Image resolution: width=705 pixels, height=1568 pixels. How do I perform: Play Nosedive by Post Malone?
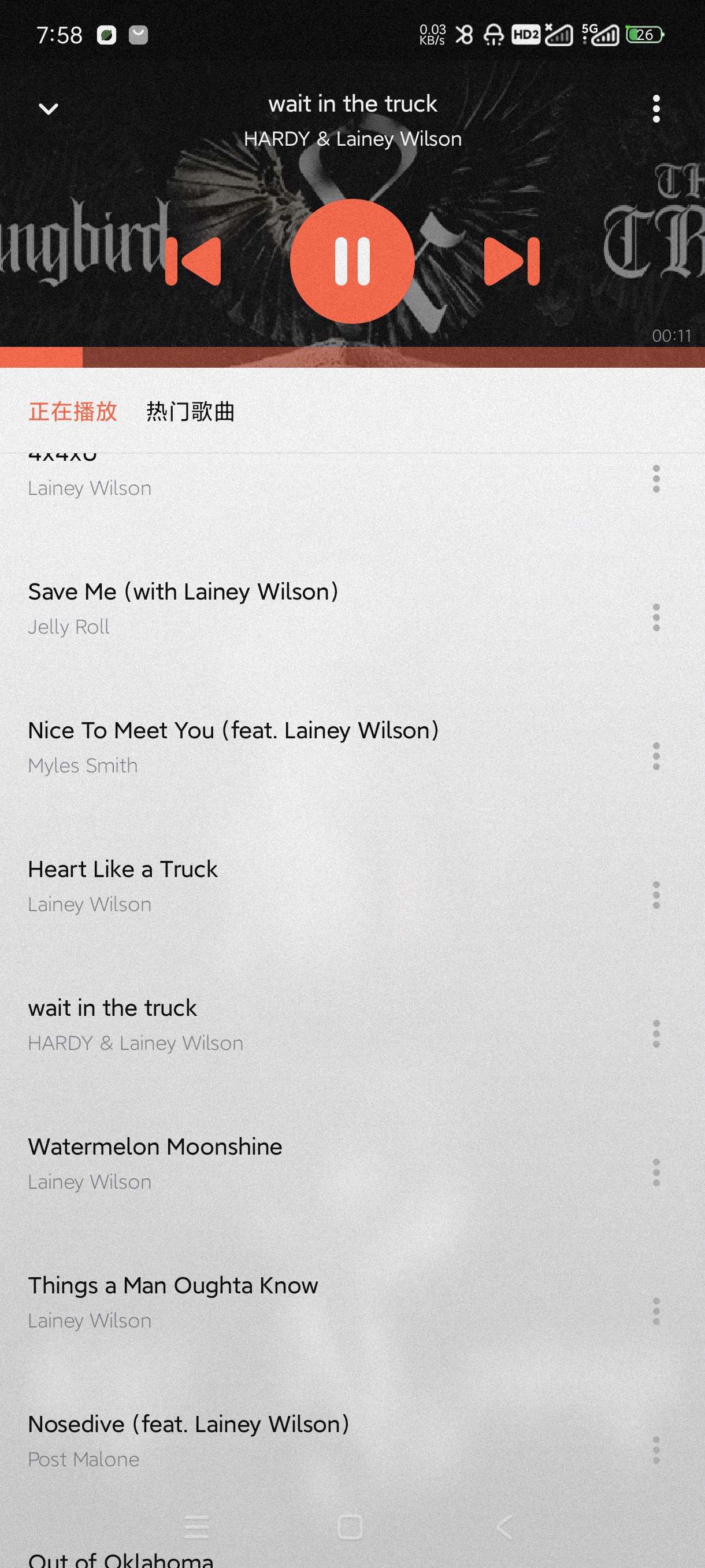click(188, 1440)
